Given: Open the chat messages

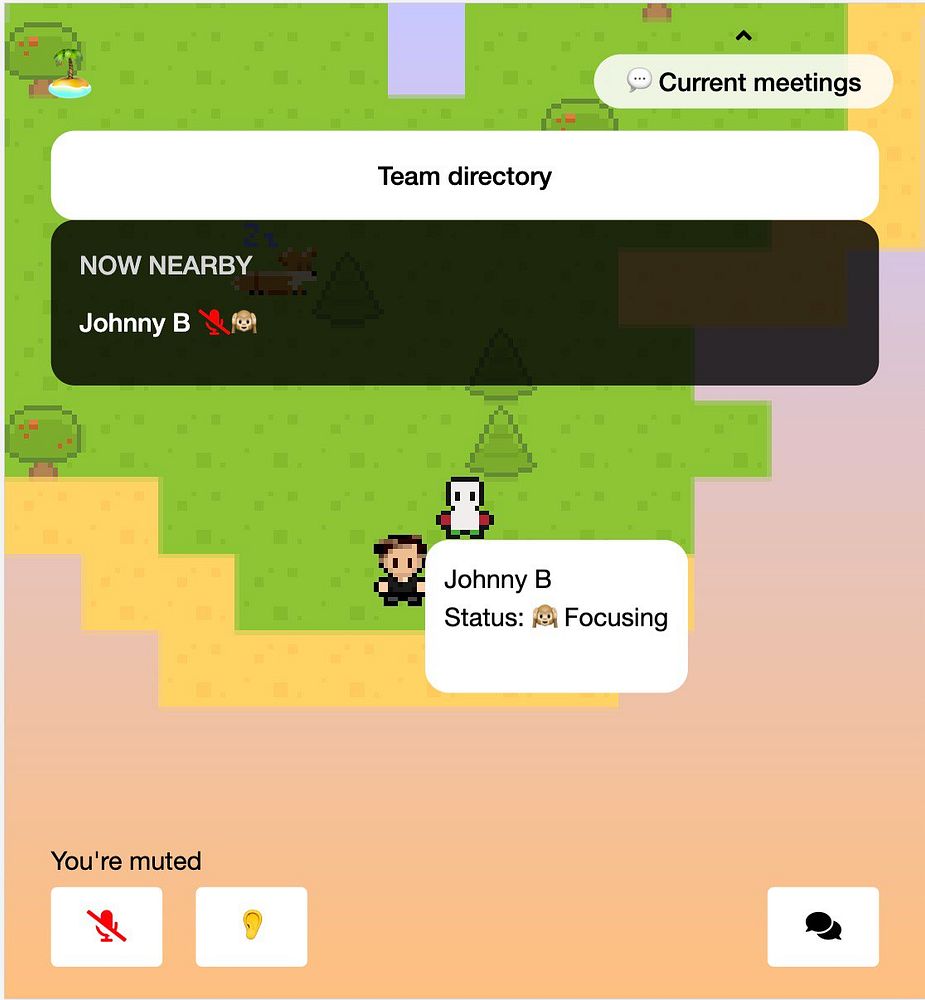Looking at the screenshot, I should click(822, 926).
